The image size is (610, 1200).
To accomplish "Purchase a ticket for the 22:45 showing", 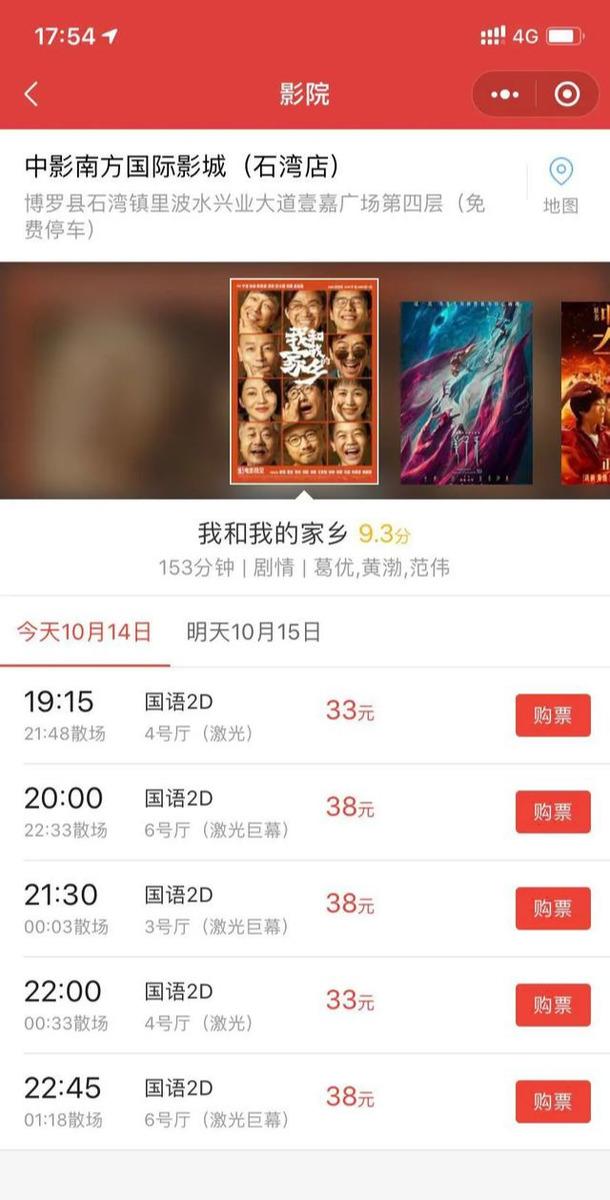I will (x=552, y=1101).
